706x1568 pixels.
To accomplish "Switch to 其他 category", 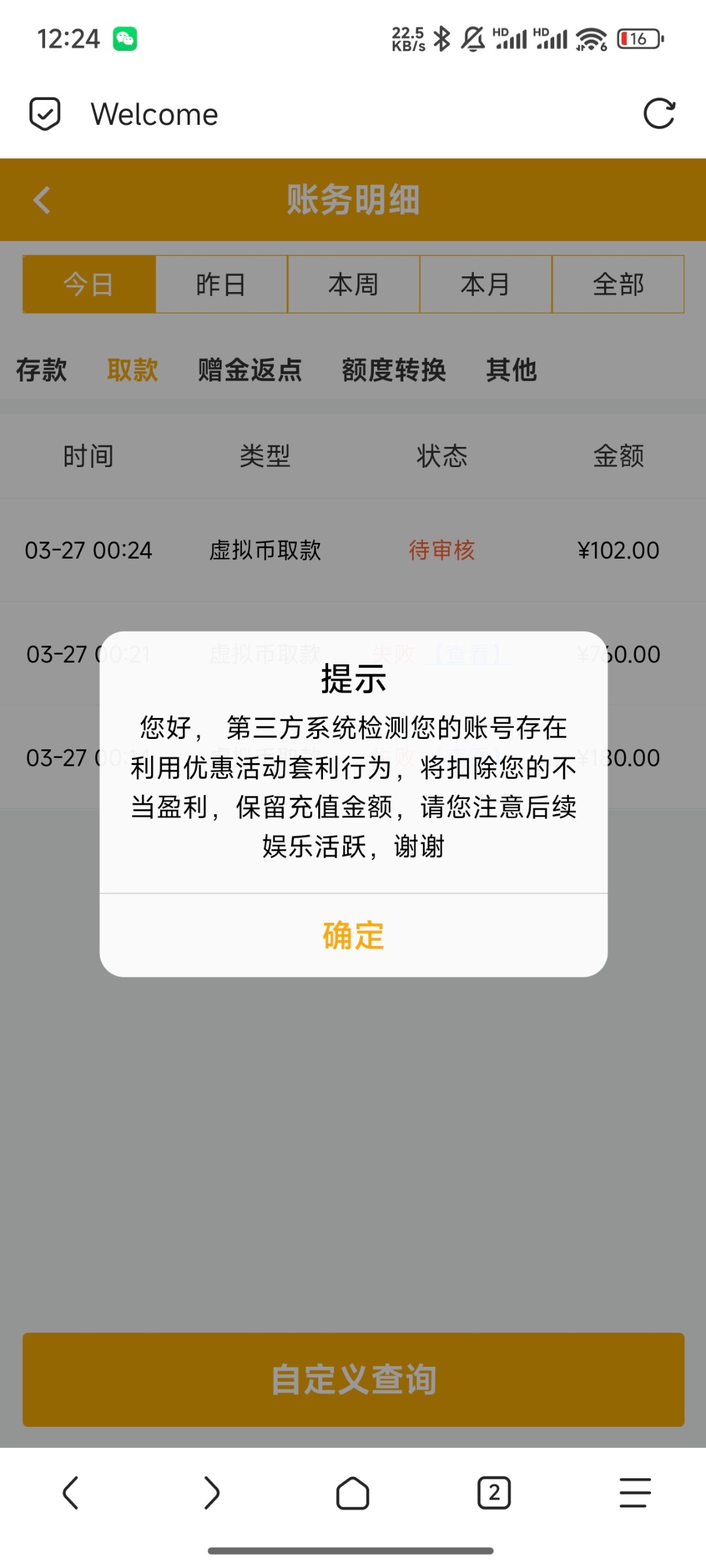I will click(x=511, y=370).
